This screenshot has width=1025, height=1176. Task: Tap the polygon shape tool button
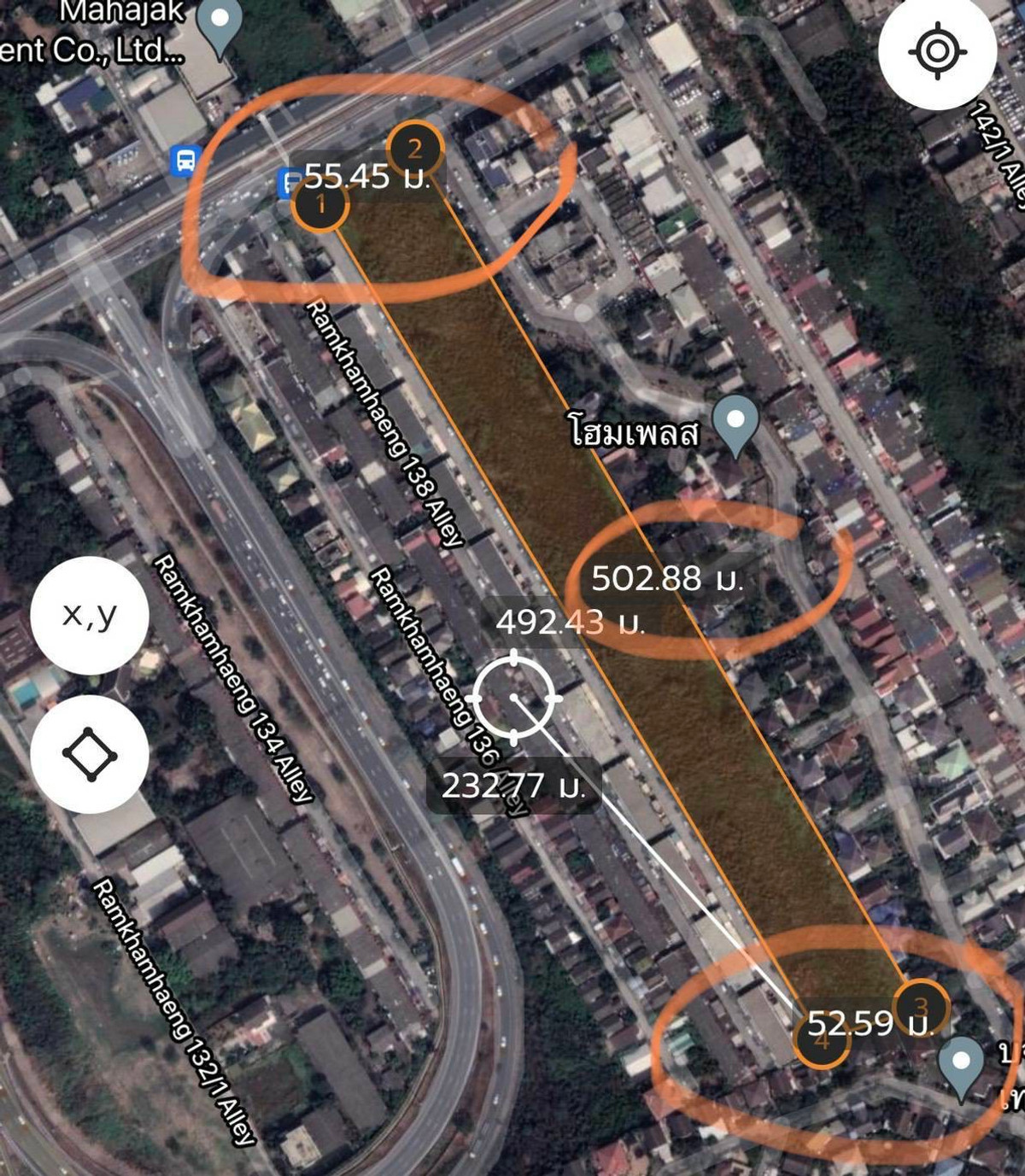(x=90, y=754)
